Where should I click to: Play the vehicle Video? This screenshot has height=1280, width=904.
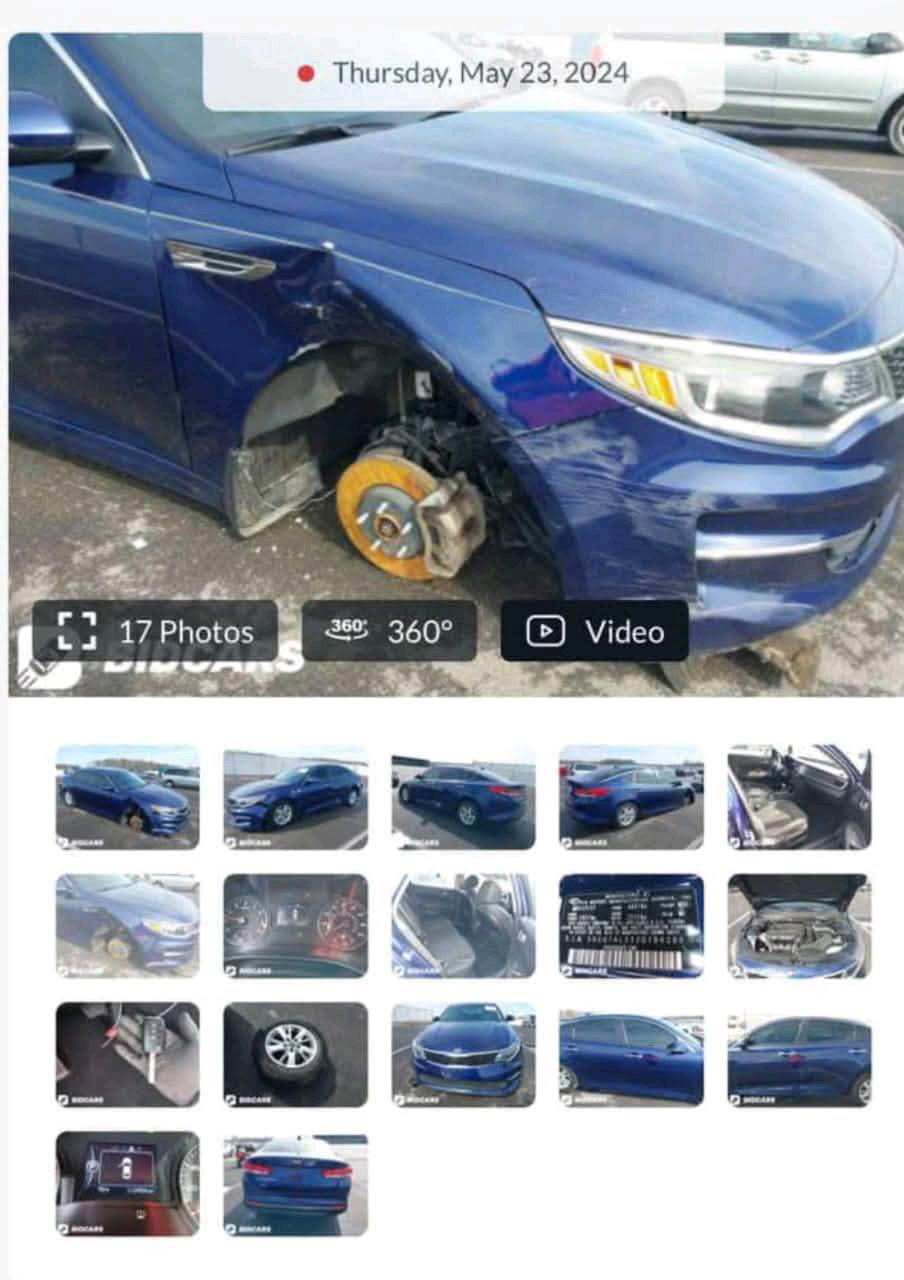[x=594, y=631]
